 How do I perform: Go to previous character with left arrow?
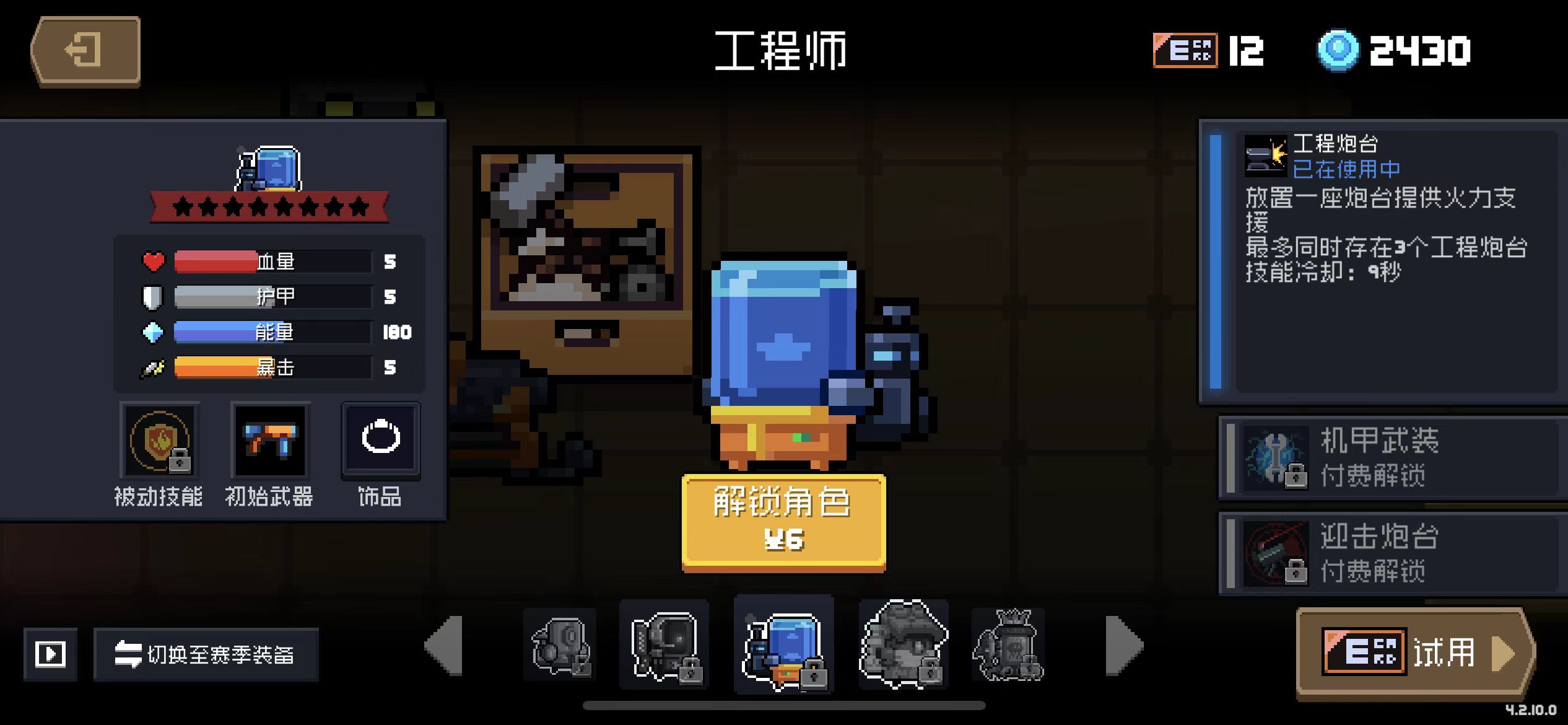(445, 645)
